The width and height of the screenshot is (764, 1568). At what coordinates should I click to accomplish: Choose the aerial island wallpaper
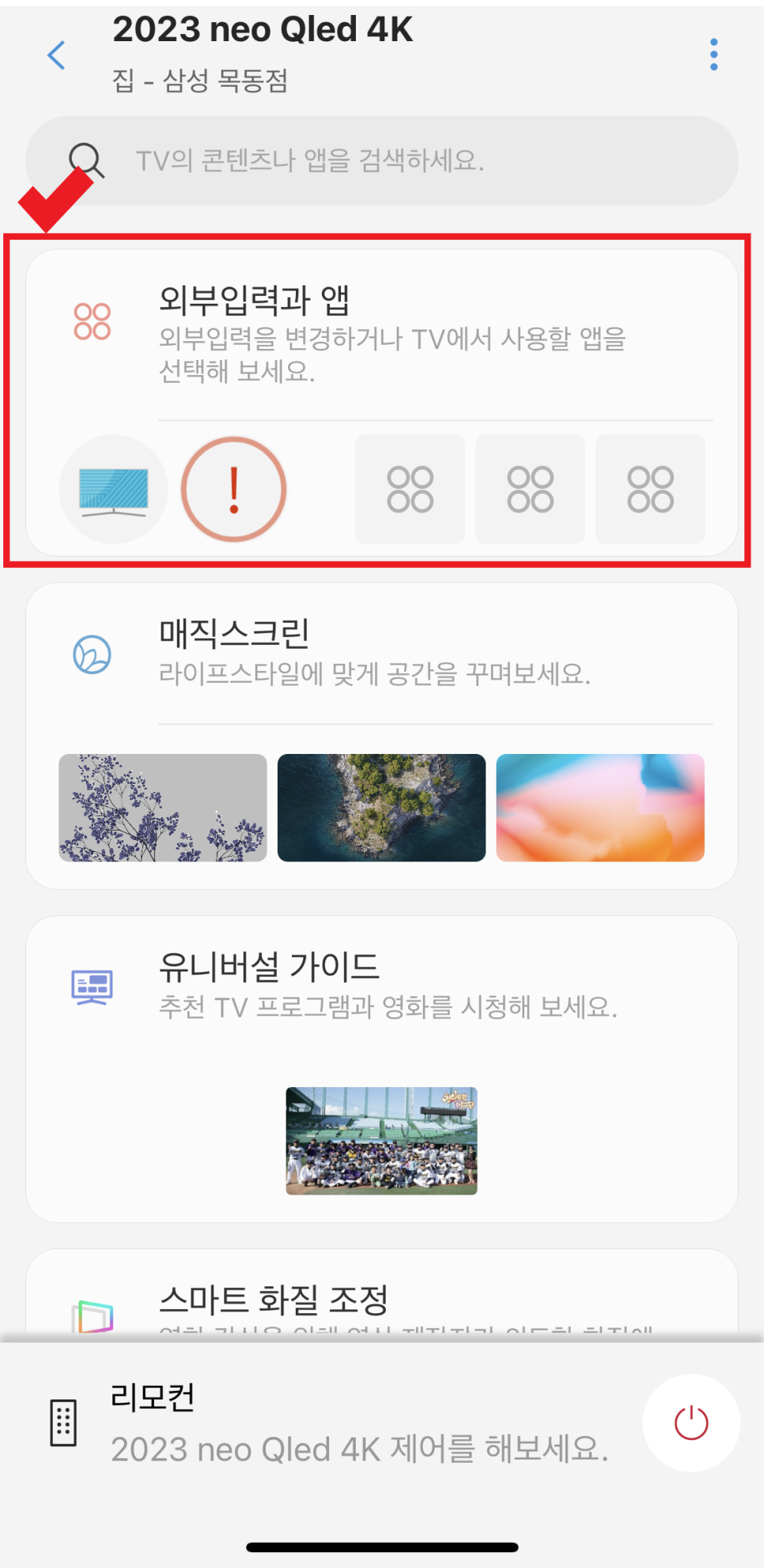[381, 808]
